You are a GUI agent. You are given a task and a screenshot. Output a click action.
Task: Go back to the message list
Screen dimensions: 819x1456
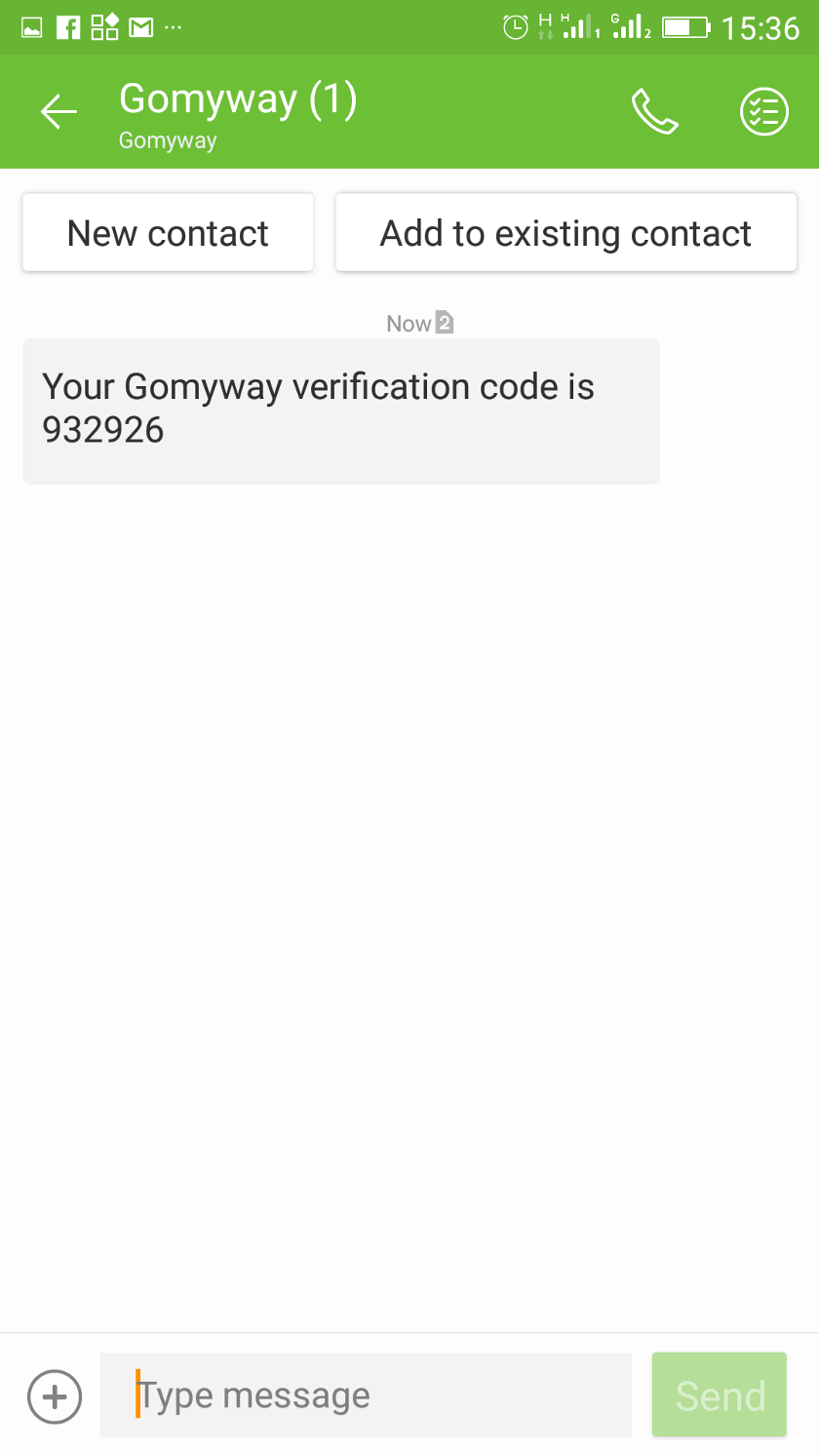pos(58,112)
